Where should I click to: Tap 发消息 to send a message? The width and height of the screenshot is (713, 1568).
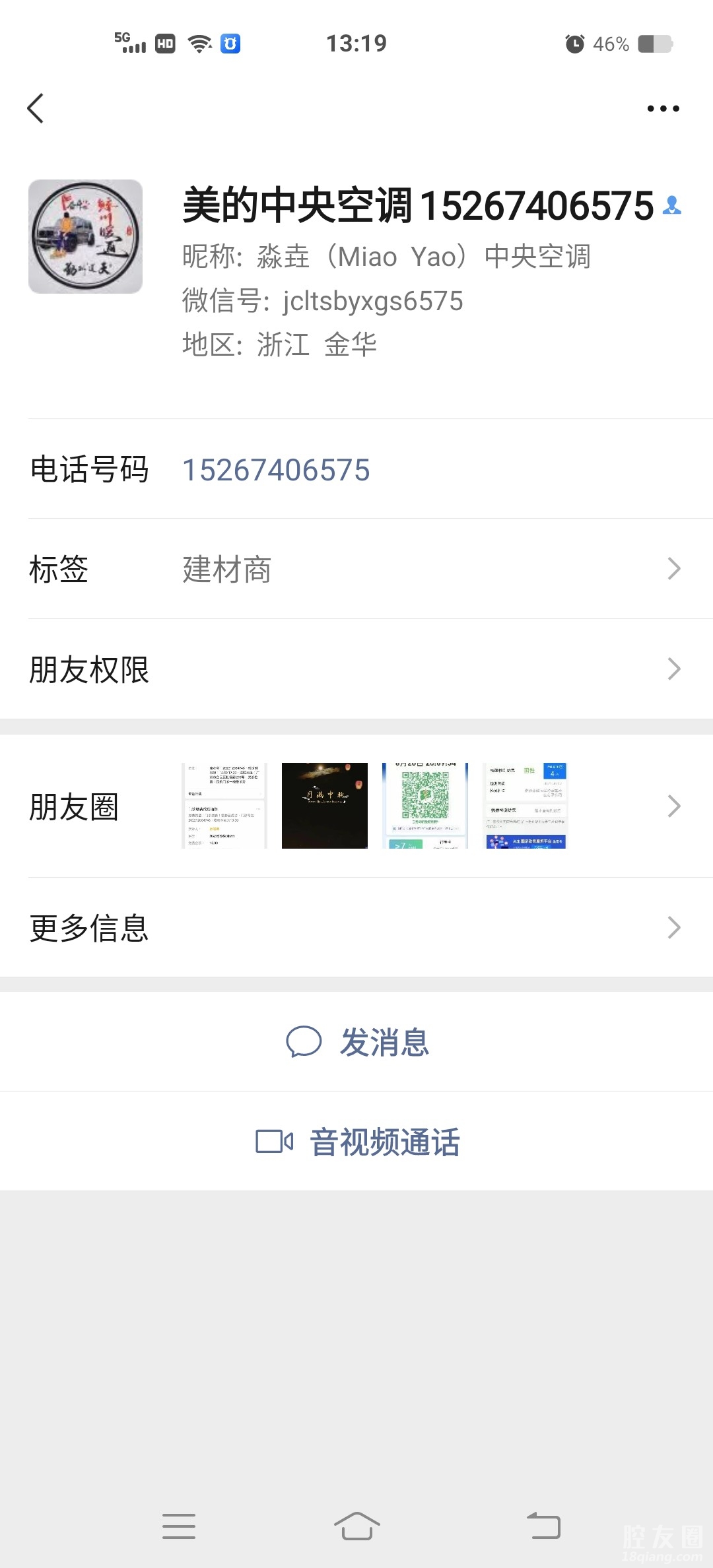point(358,1043)
